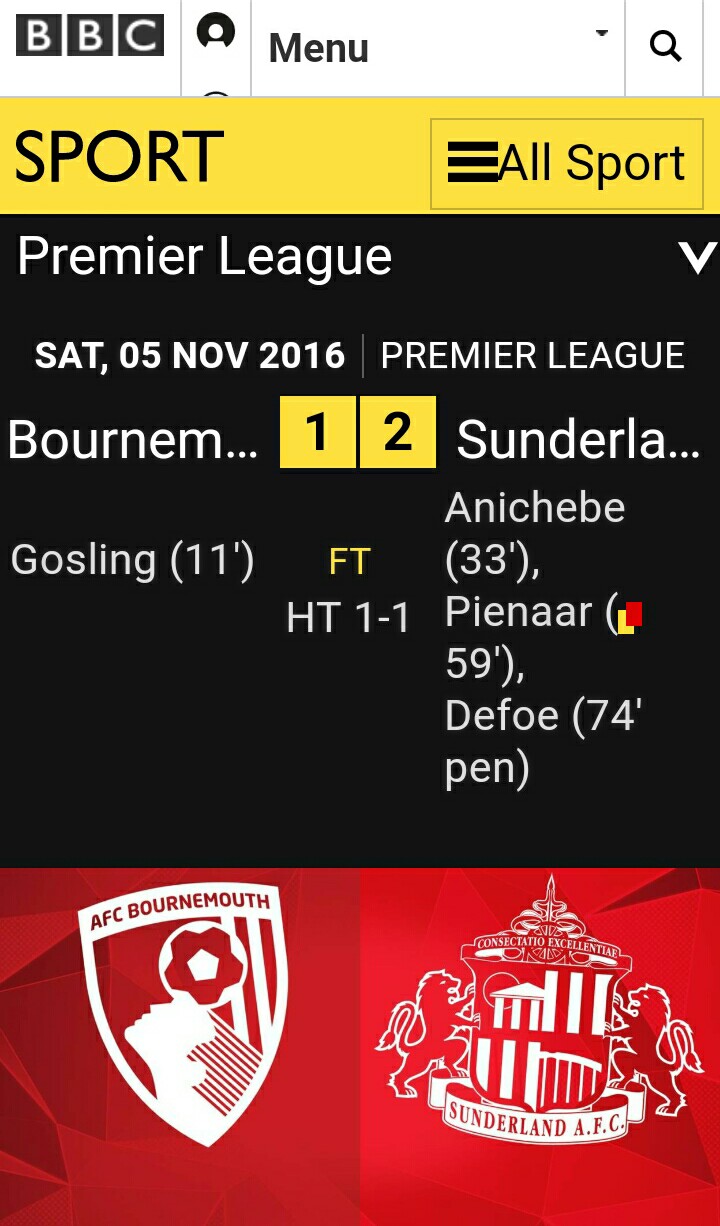Go to the BBC Sport home
720x1226 pixels.
pyautogui.click(x=119, y=157)
